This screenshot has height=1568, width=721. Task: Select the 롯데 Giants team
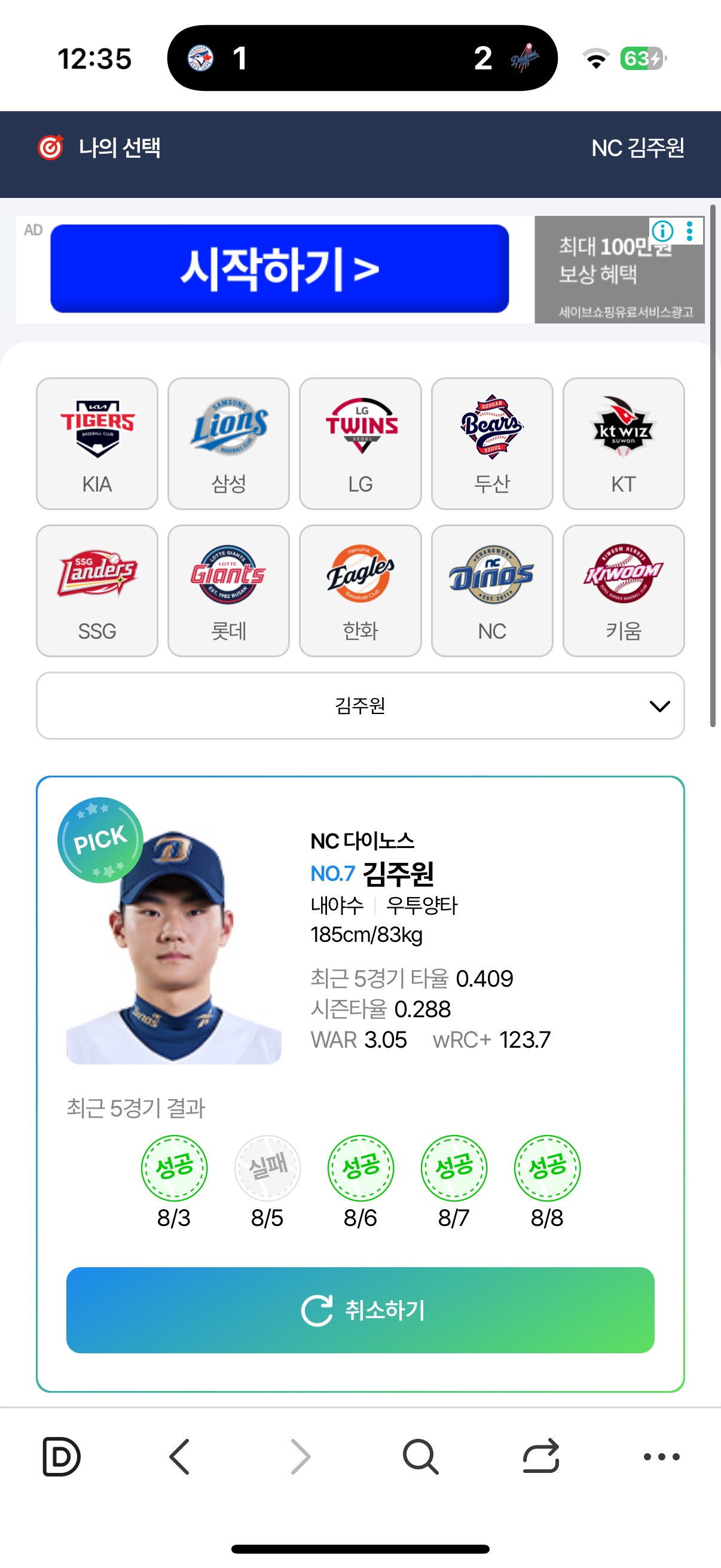[x=228, y=590]
